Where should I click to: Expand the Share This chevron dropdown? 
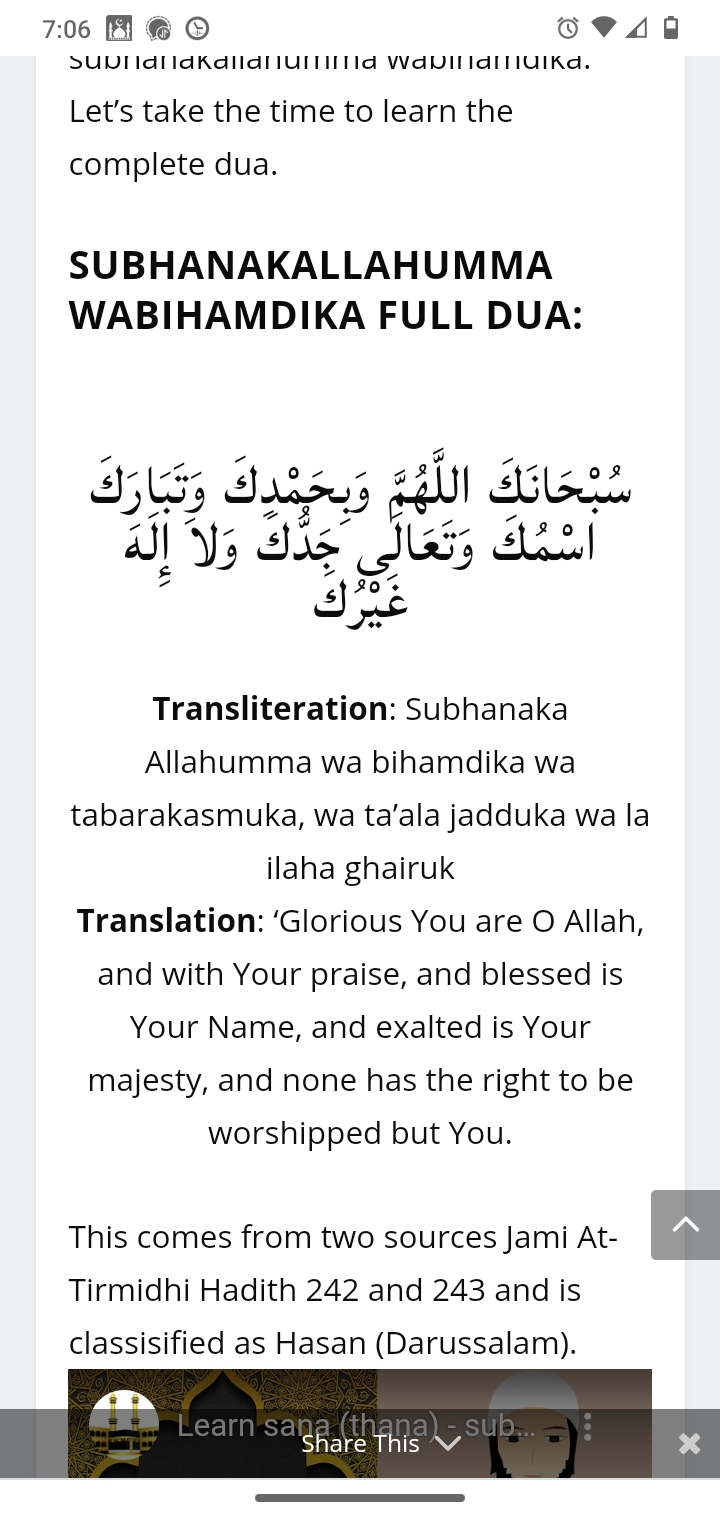[x=448, y=1443]
